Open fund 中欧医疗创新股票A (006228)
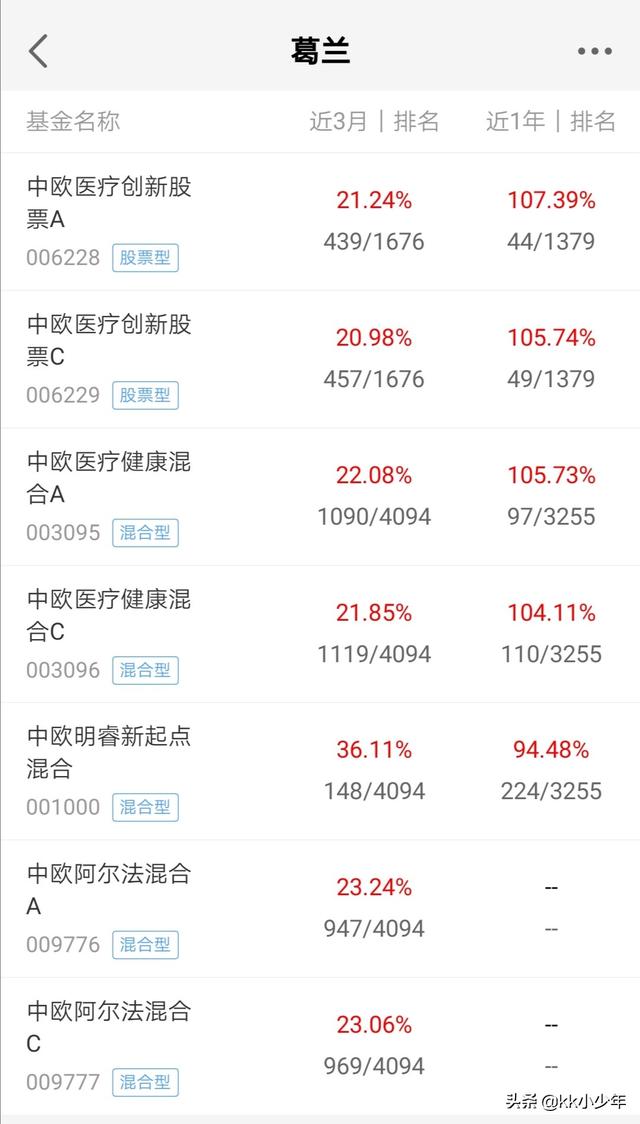Screen dimensions: 640x1124 pyautogui.click(x=320, y=222)
